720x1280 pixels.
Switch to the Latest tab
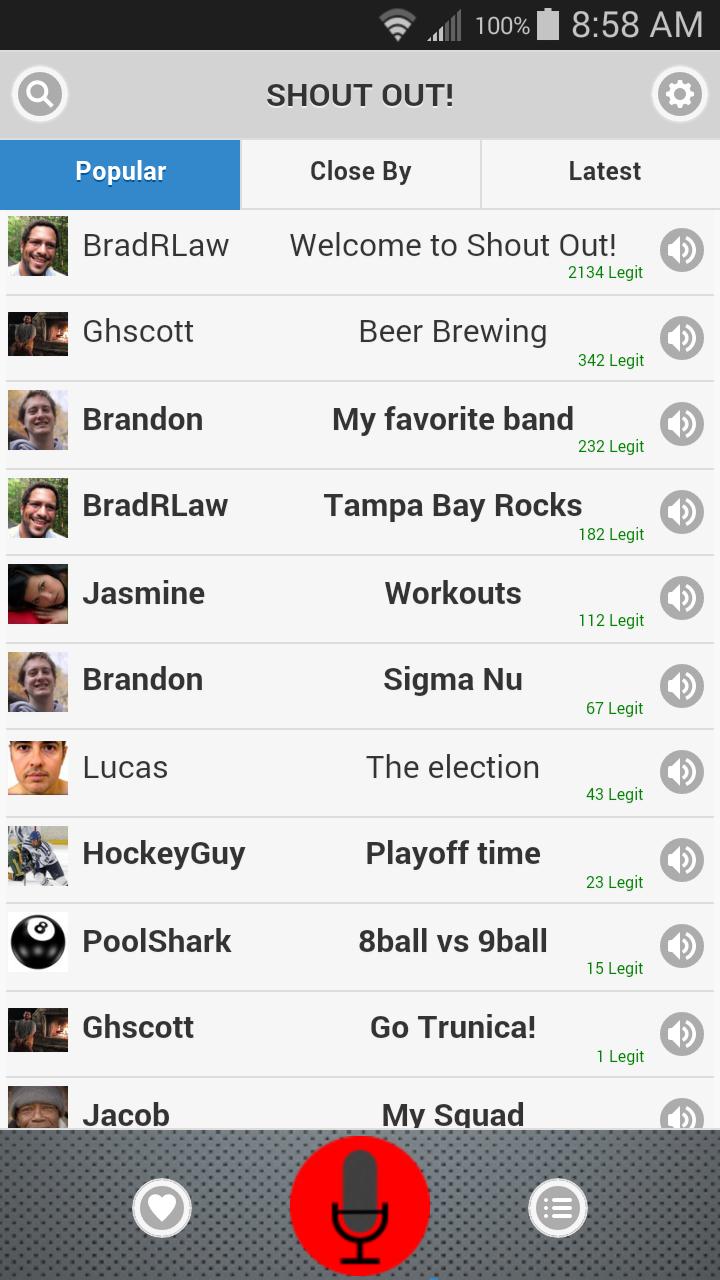pos(604,172)
